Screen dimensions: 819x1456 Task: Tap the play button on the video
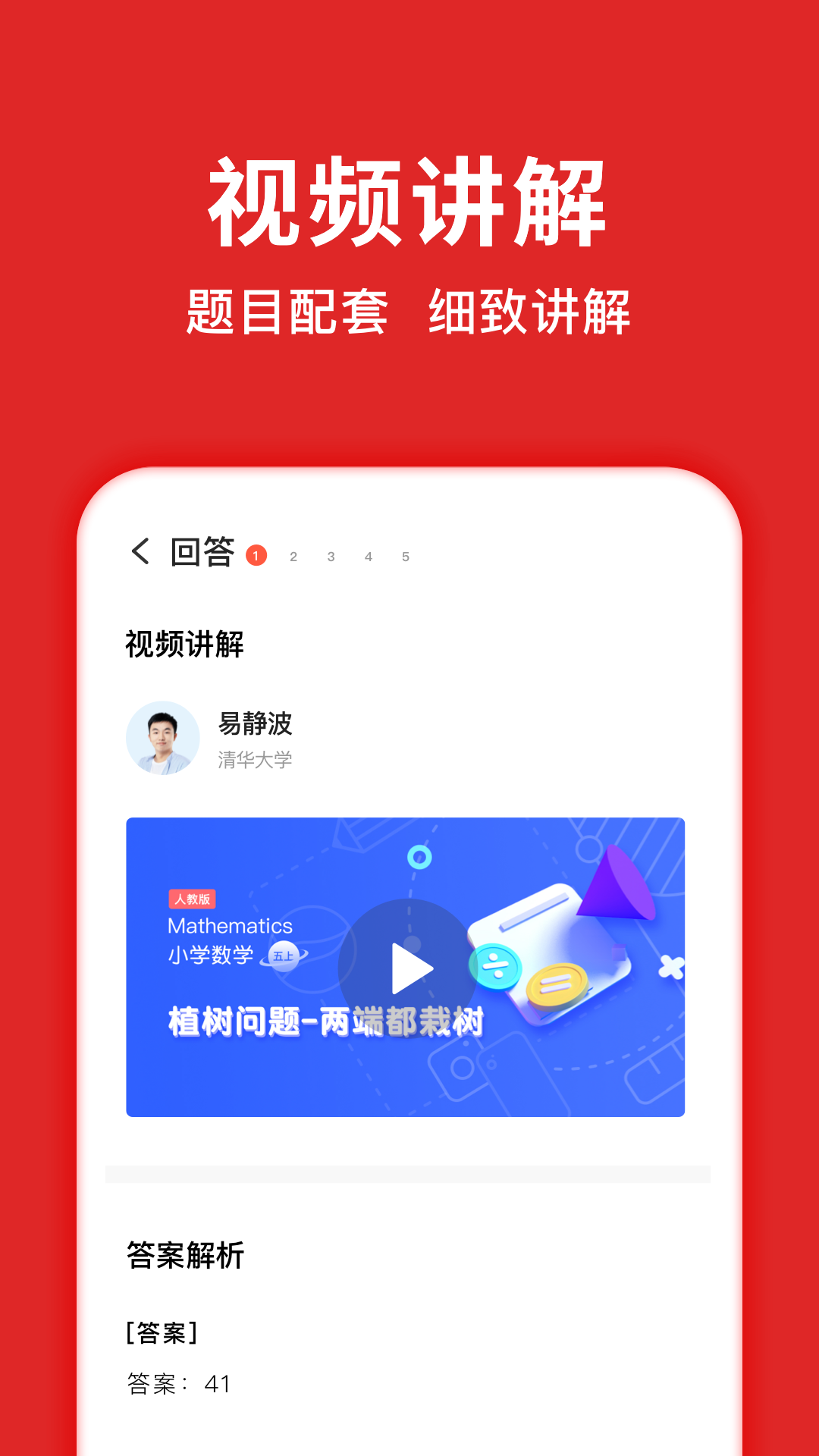pyautogui.click(x=412, y=968)
